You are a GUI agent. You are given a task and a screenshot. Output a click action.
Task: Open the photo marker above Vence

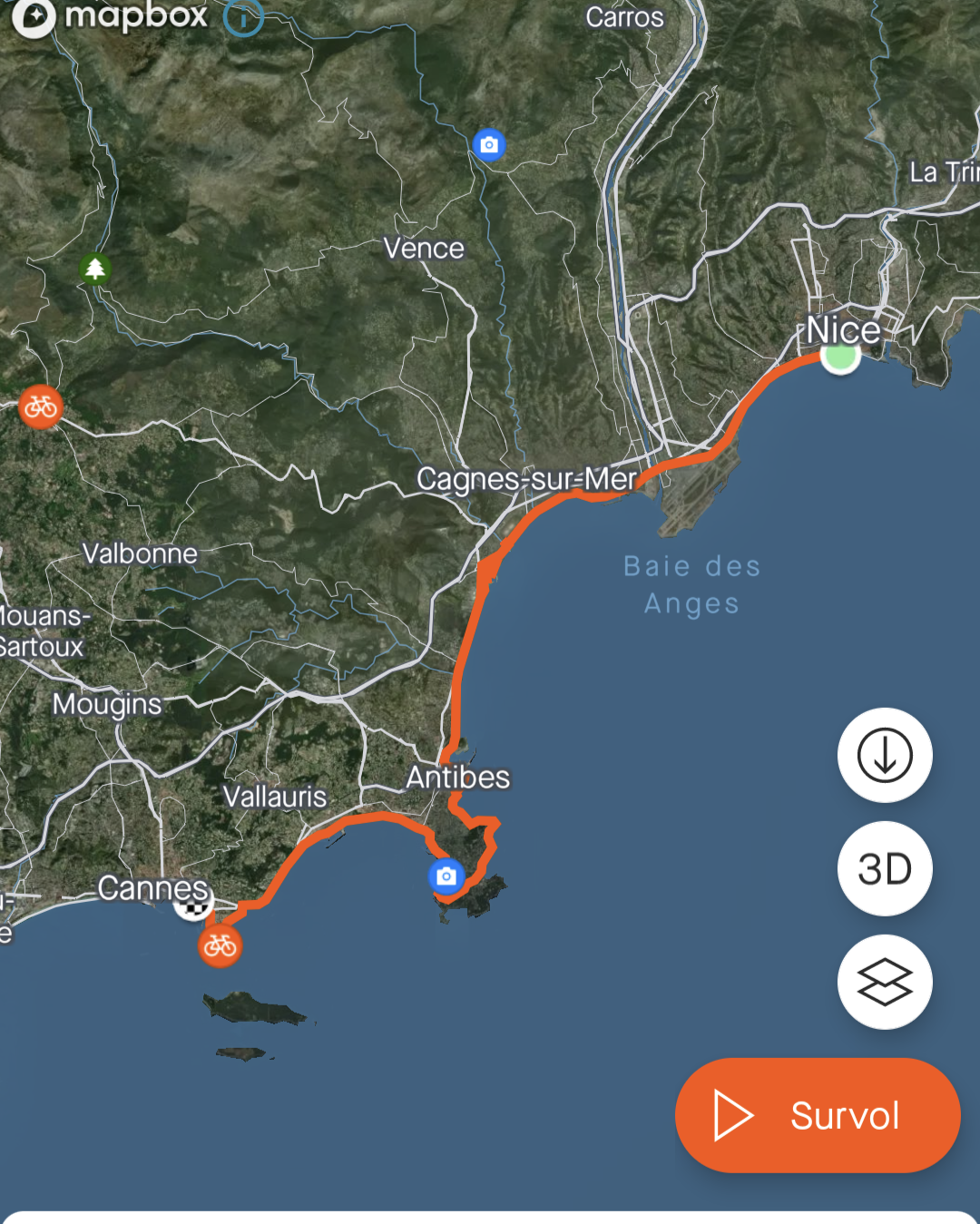click(489, 144)
